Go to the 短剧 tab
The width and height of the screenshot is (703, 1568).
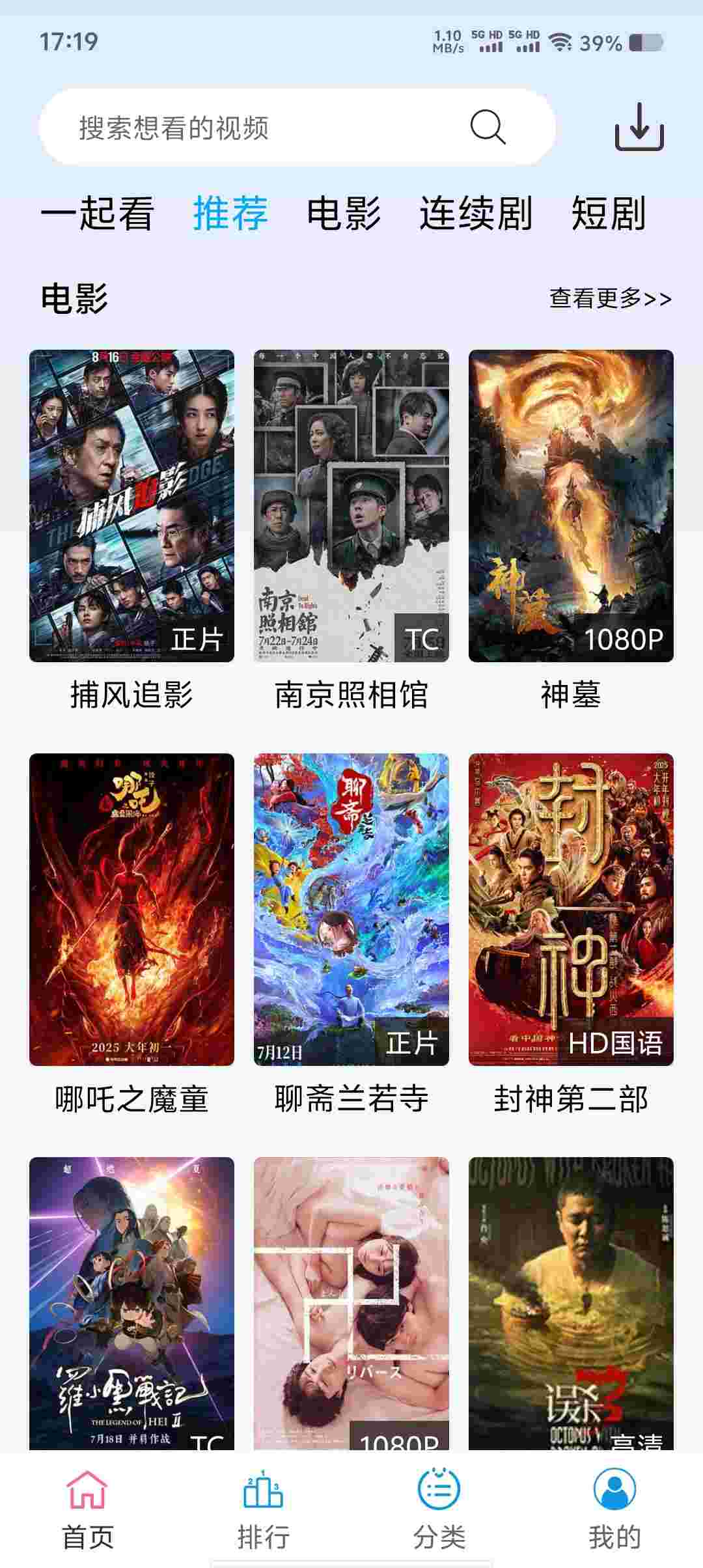pos(609,213)
